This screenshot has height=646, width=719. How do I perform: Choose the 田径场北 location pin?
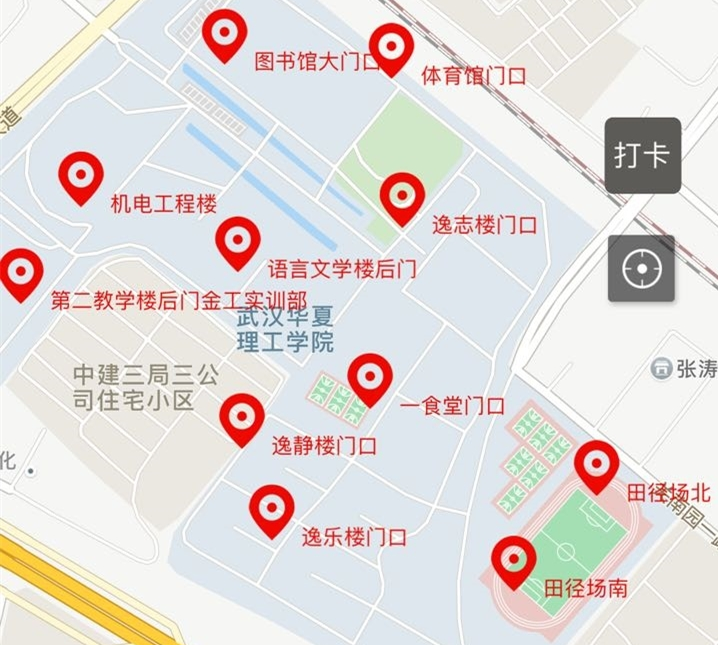tap(596, 465)
